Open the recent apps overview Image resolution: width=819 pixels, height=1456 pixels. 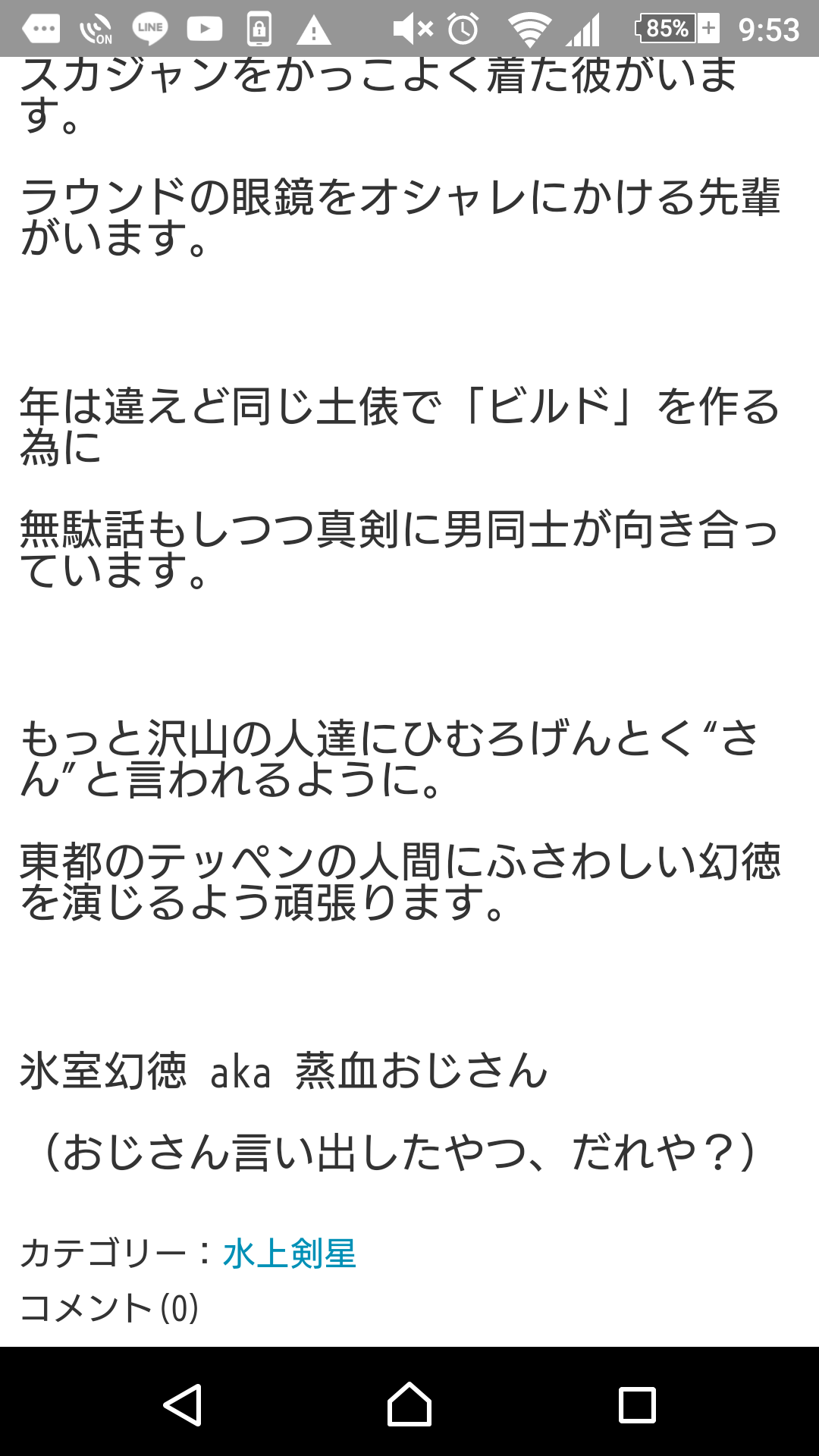[637, 1404]
